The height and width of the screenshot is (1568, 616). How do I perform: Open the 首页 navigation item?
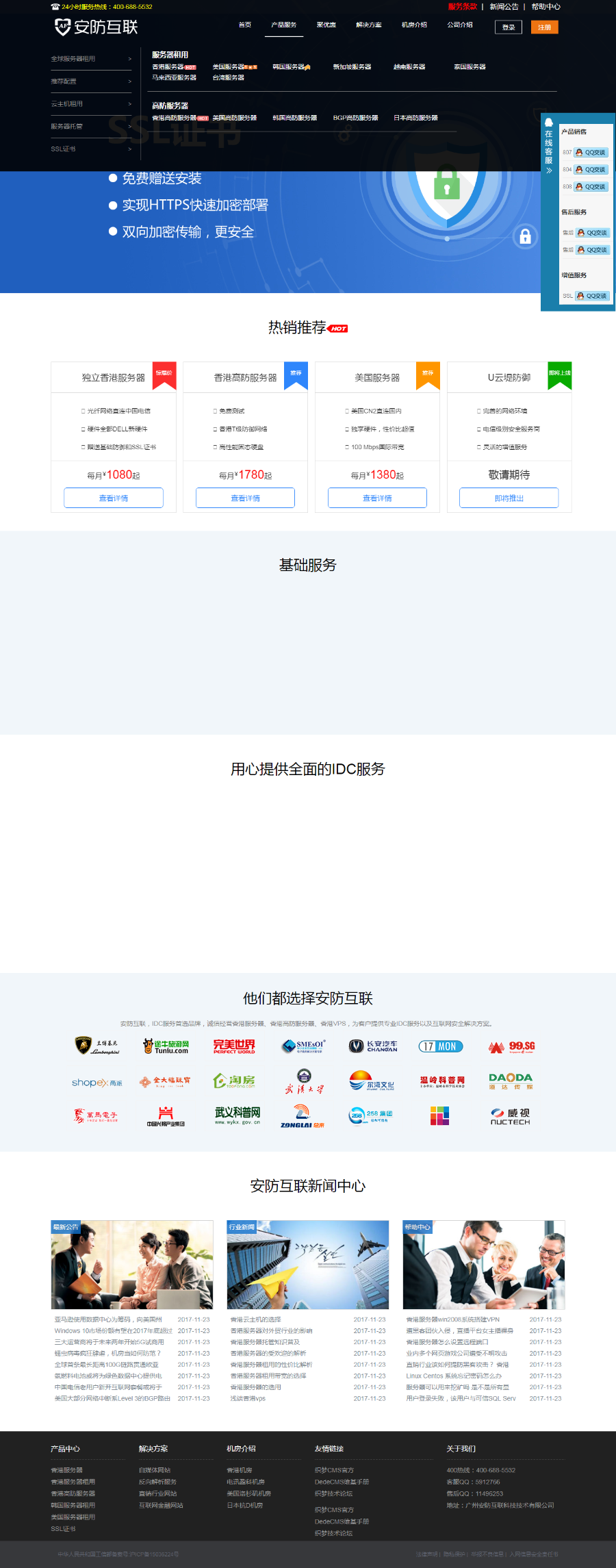coord(244,25)
